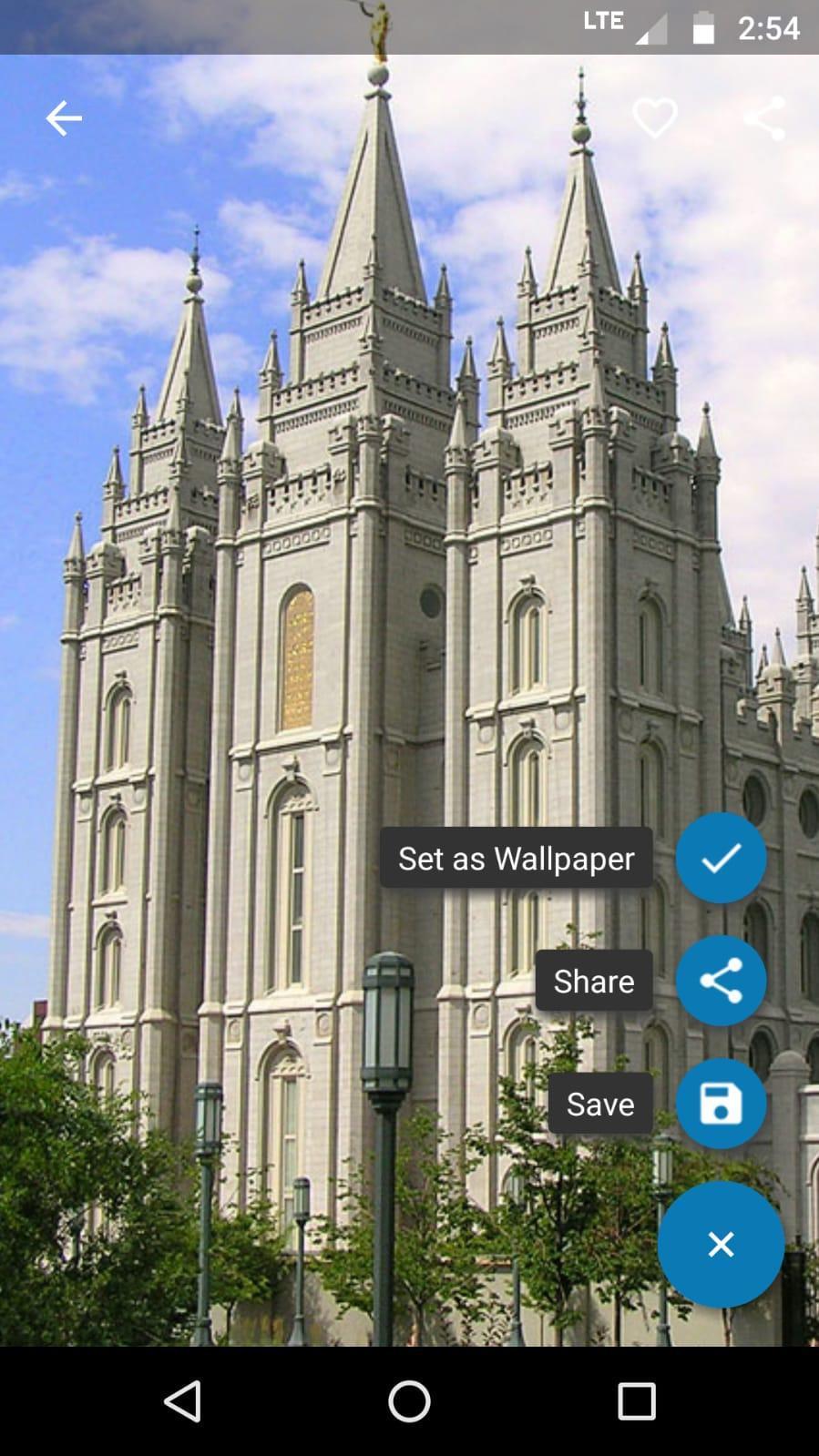This screenshot has width=819, height=1456.
Task: Collapse the floating action menu
Action: (720, 1244)
